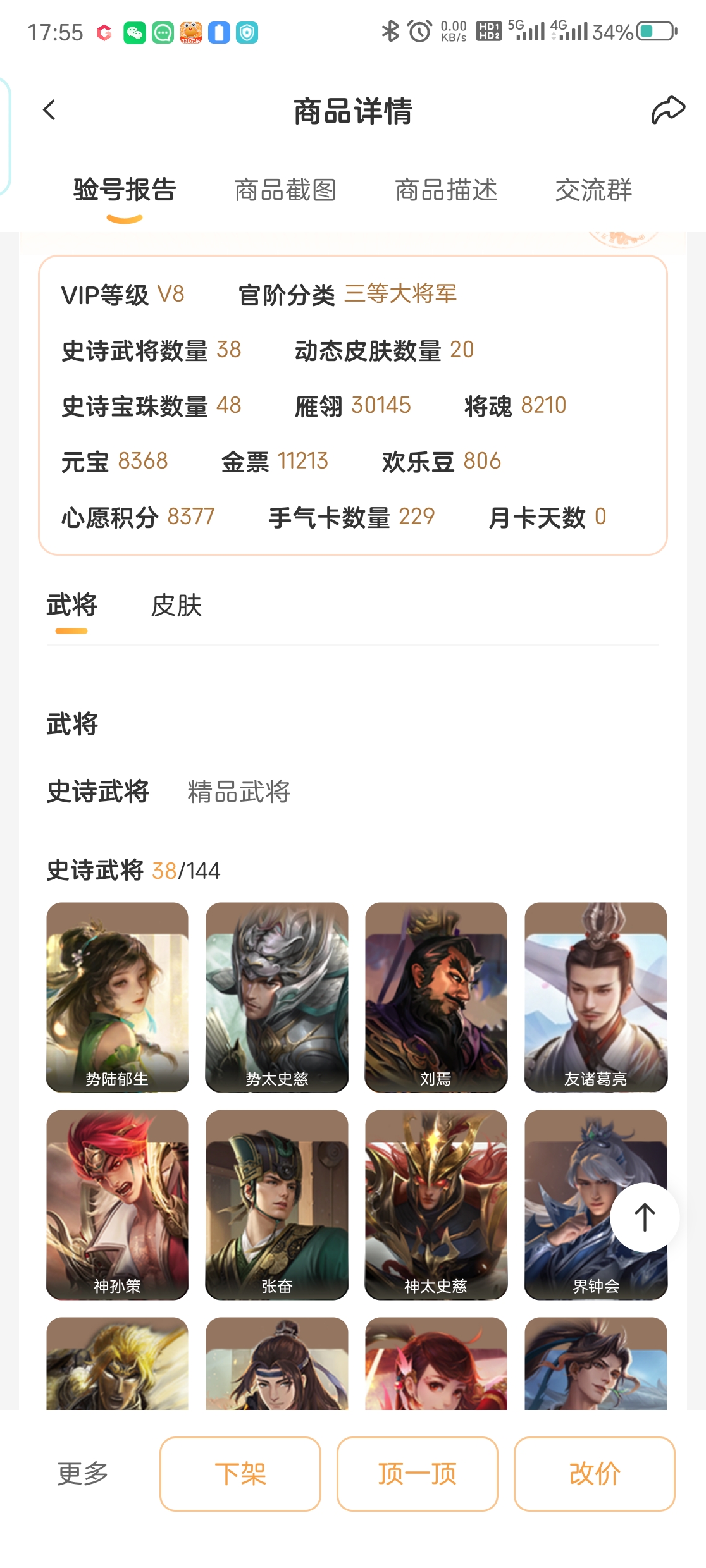This screenshot has width=706, height=1568.
Task: View the 势太史慈 hero card
Action: [x=276, y=997]
